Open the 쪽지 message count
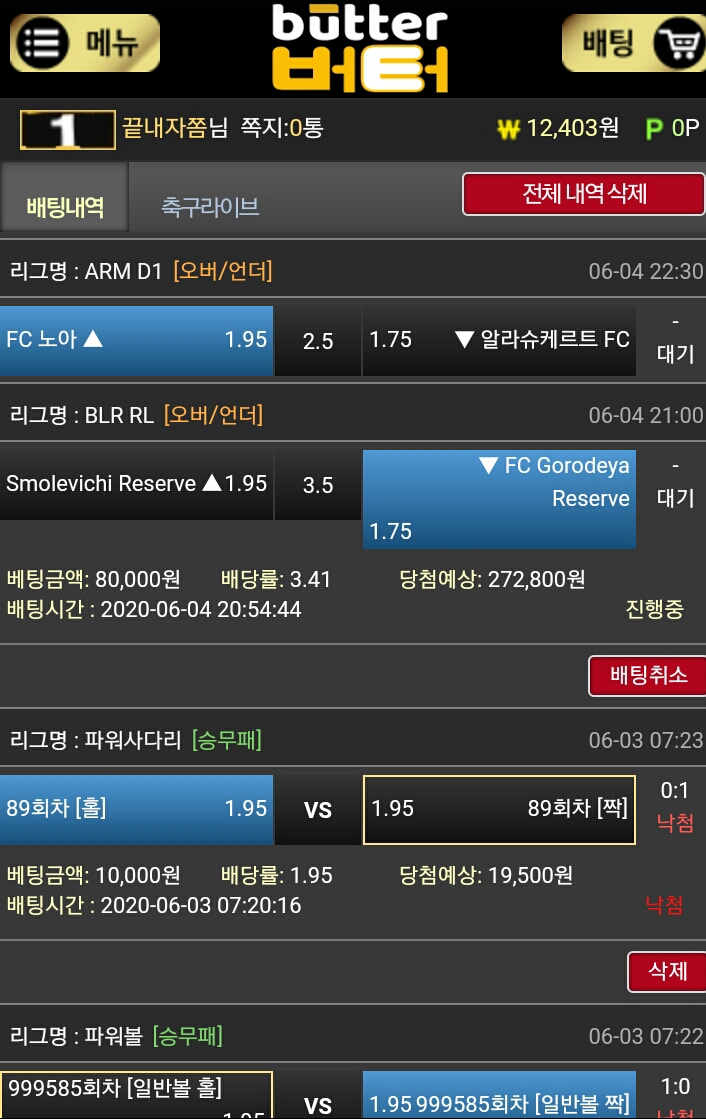Viewport: 706px width, 1119px height. click(x=282, y=128)
